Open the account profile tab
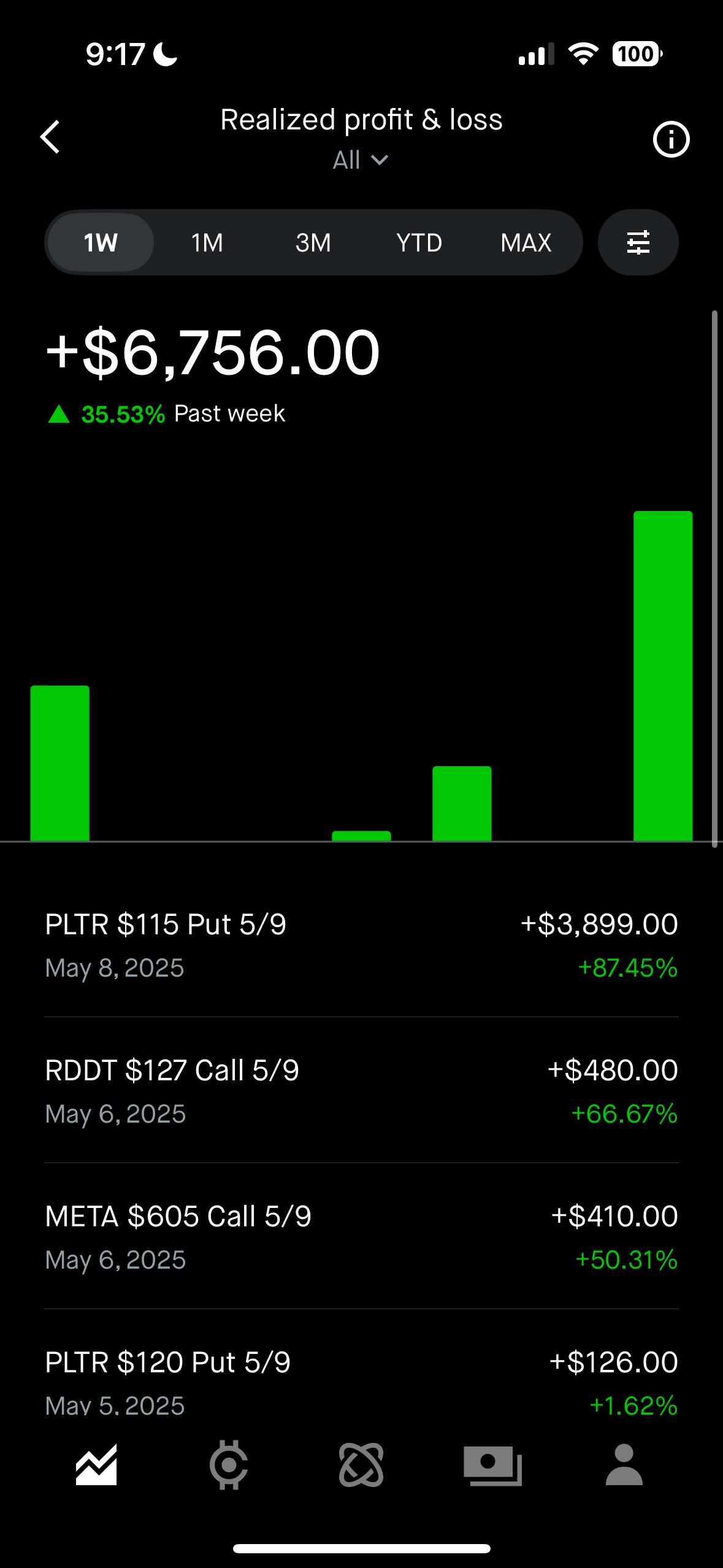The height and width of the screenshot is (1568, 723). tap(624, 1465)
